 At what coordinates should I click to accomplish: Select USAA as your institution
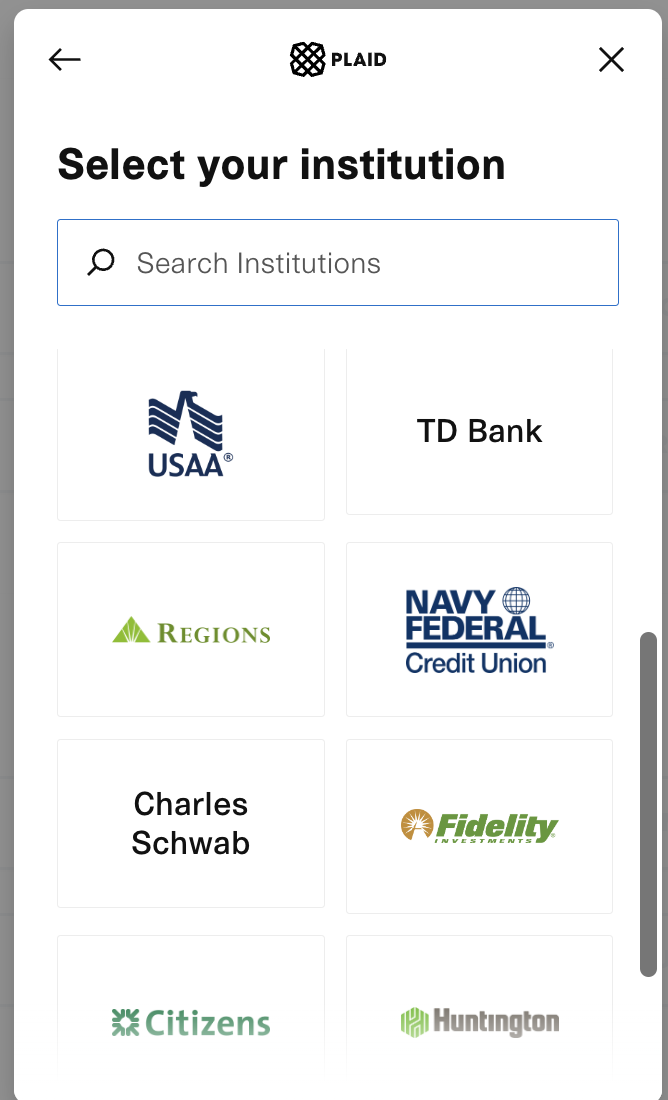(x=191, y=433)
